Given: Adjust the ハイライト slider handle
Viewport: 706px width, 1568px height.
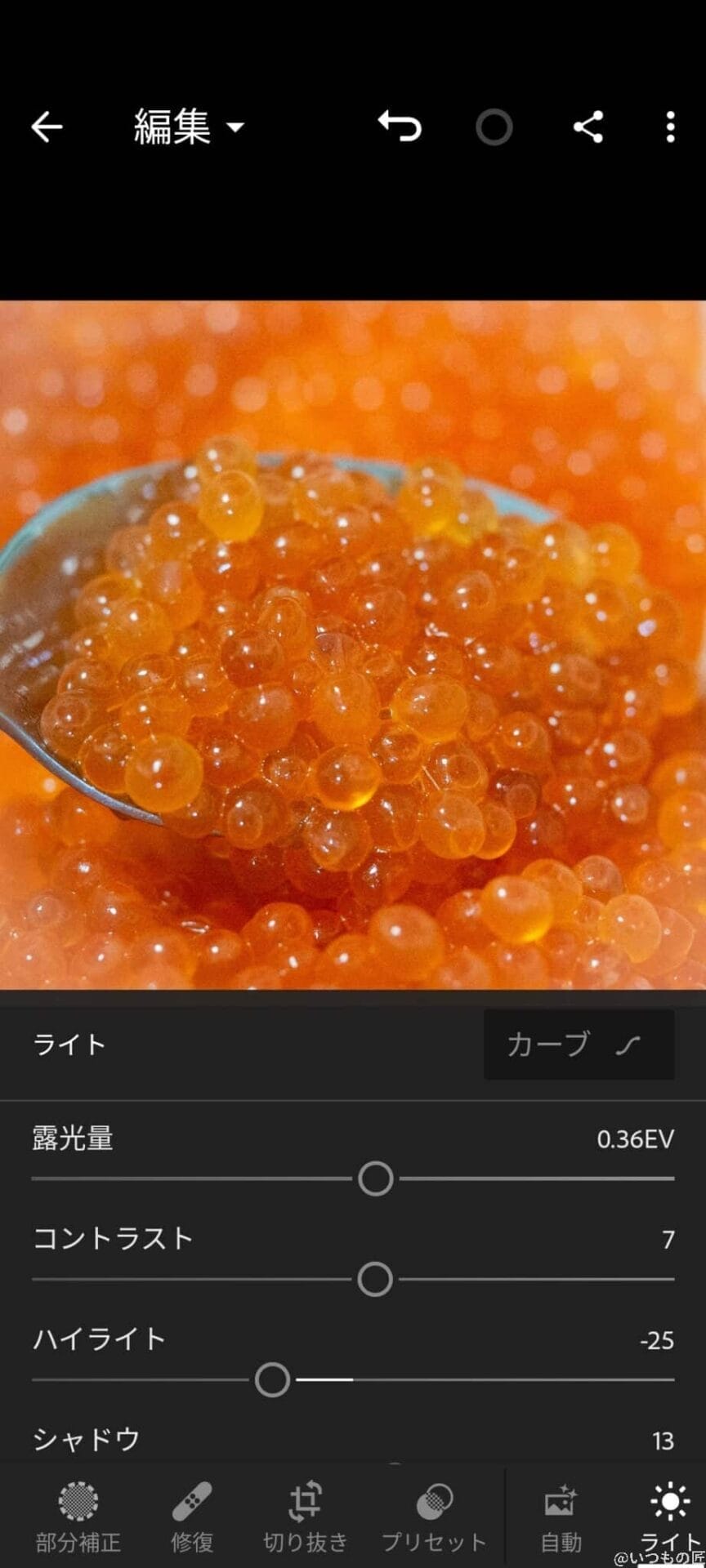Looking at the screenshot, I should click(272, 1379).
